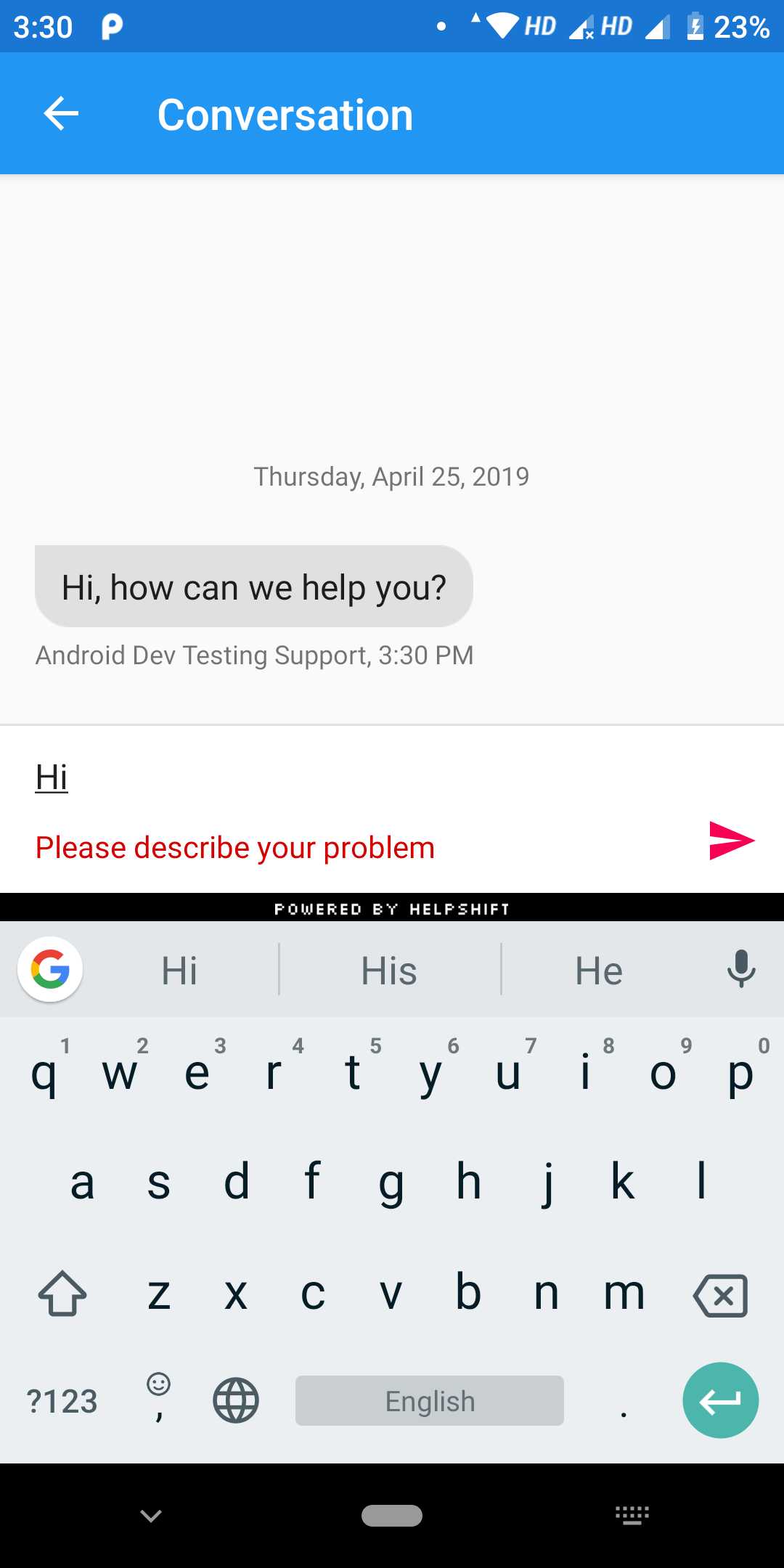Change keyboard language with the globe key
This screenshot has height=1568, width=784.
236,1400
